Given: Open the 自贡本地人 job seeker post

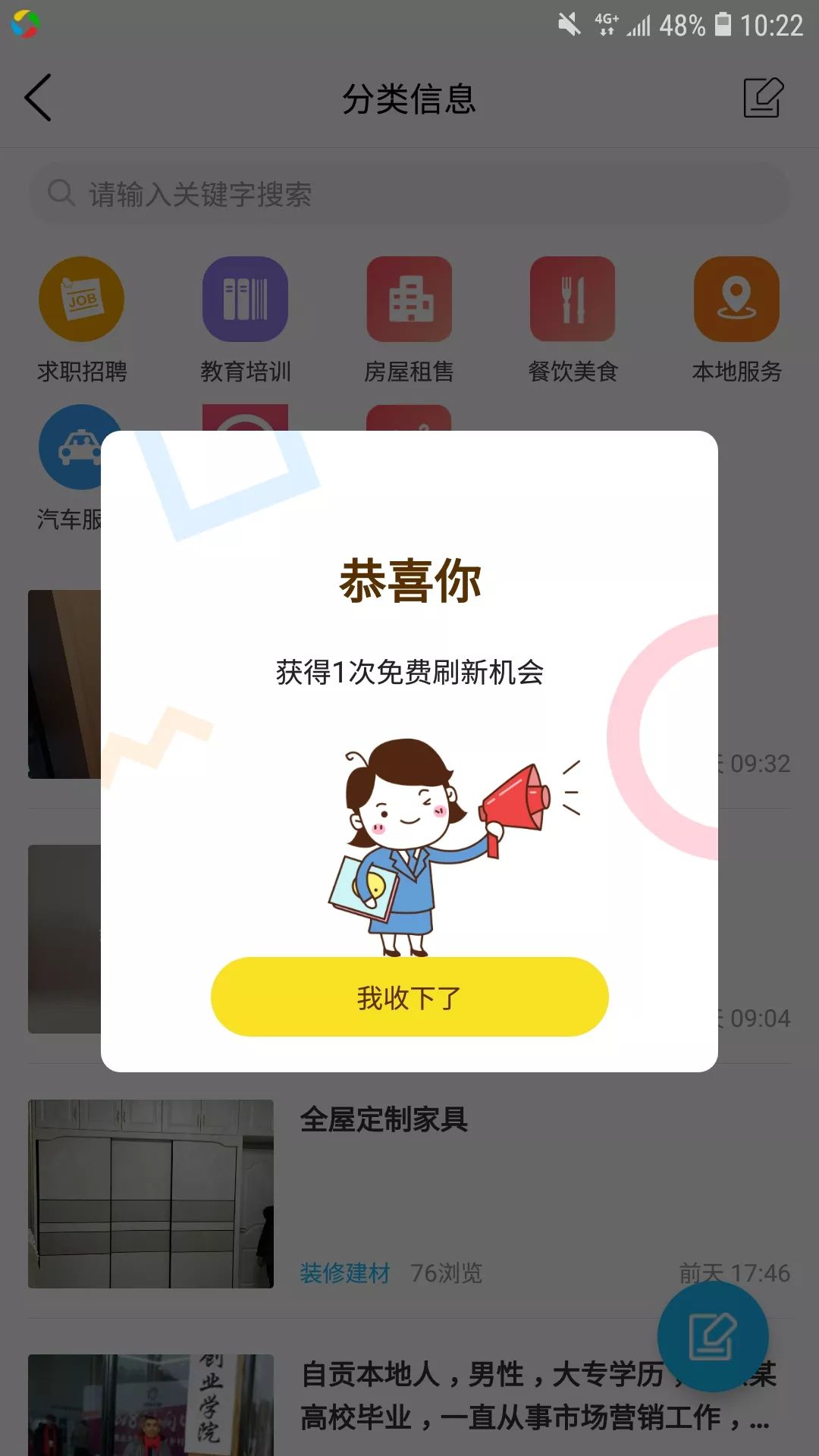Looking at the screenshot, I should (x=485, y=1395).
